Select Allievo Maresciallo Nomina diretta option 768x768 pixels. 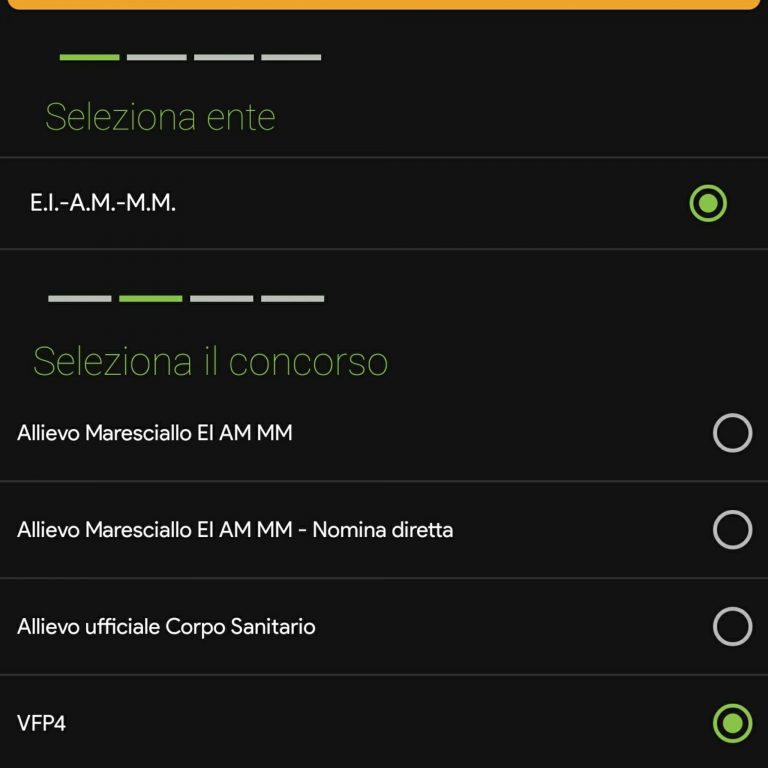tap(731, 530)
